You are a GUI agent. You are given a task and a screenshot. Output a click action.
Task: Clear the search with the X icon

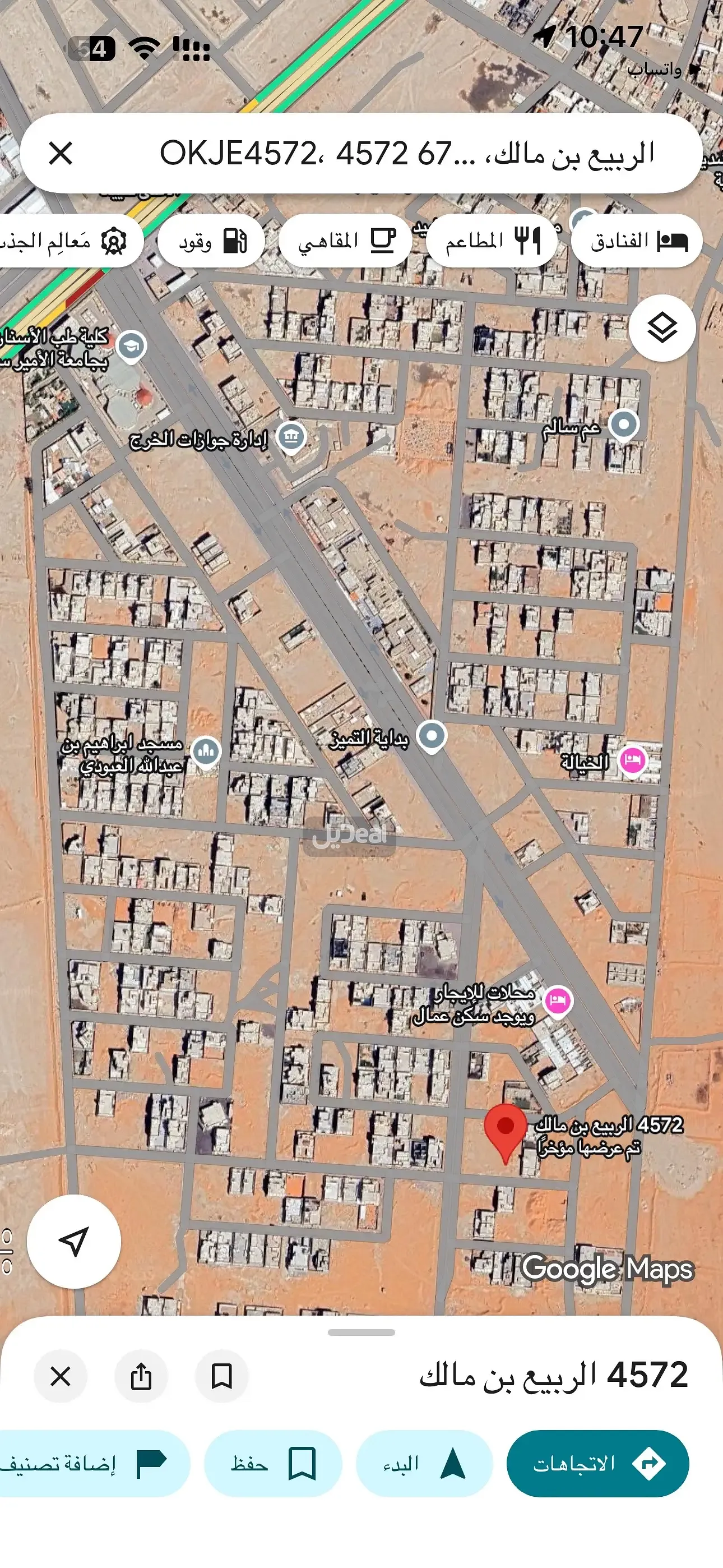[x=61, y=154]
